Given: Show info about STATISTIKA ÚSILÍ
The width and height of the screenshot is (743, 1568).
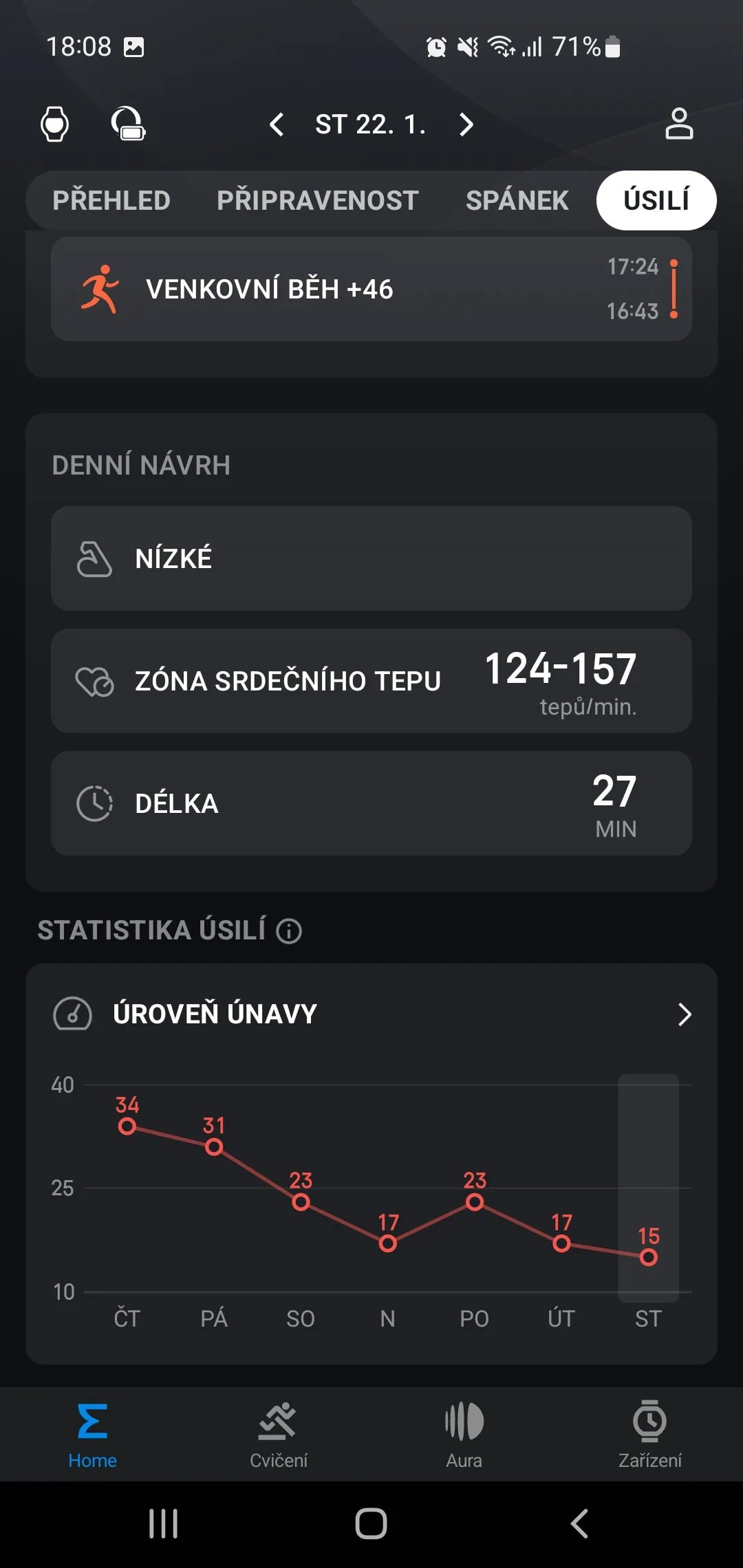Looking at the screenshot, I should click(289, 931).
